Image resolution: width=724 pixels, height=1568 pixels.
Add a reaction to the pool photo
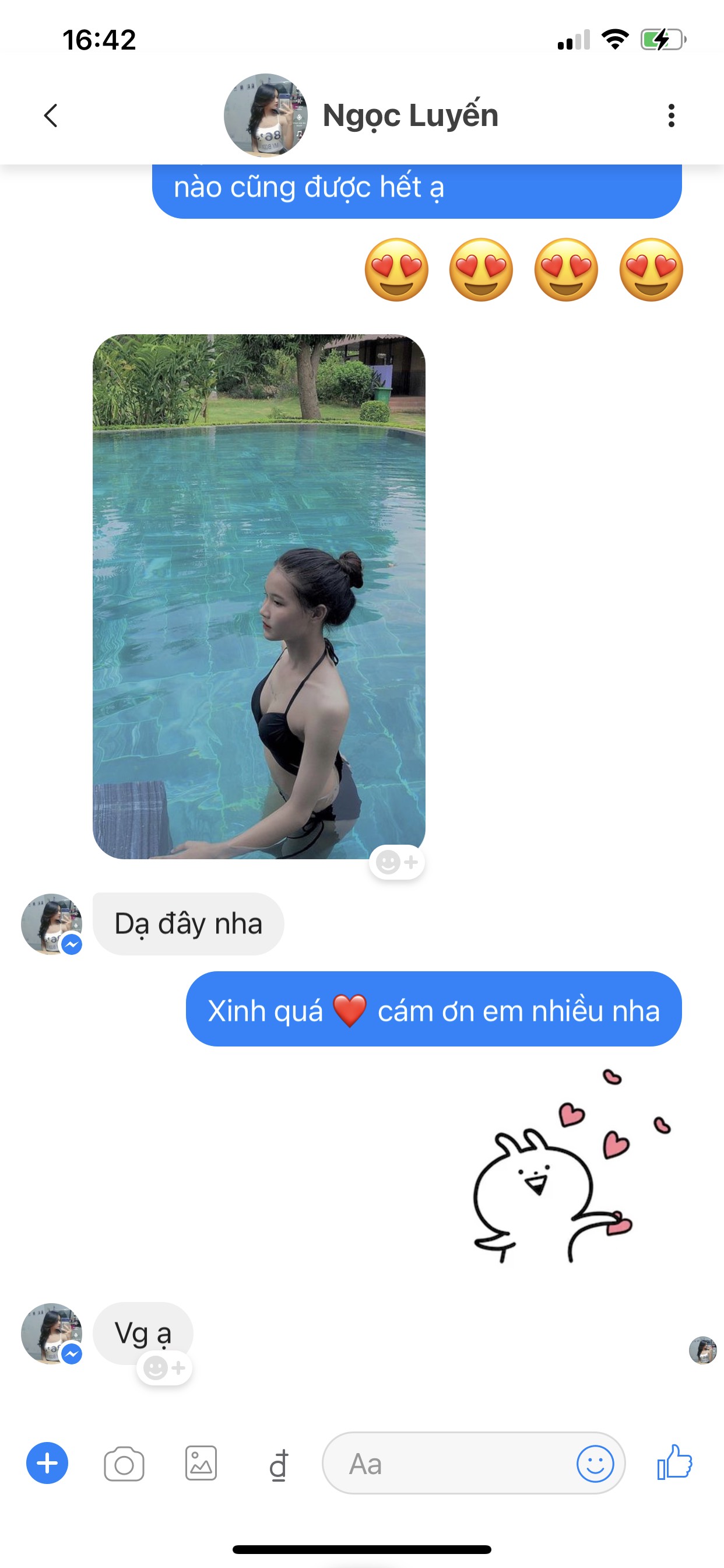click(x=396, y=862)
